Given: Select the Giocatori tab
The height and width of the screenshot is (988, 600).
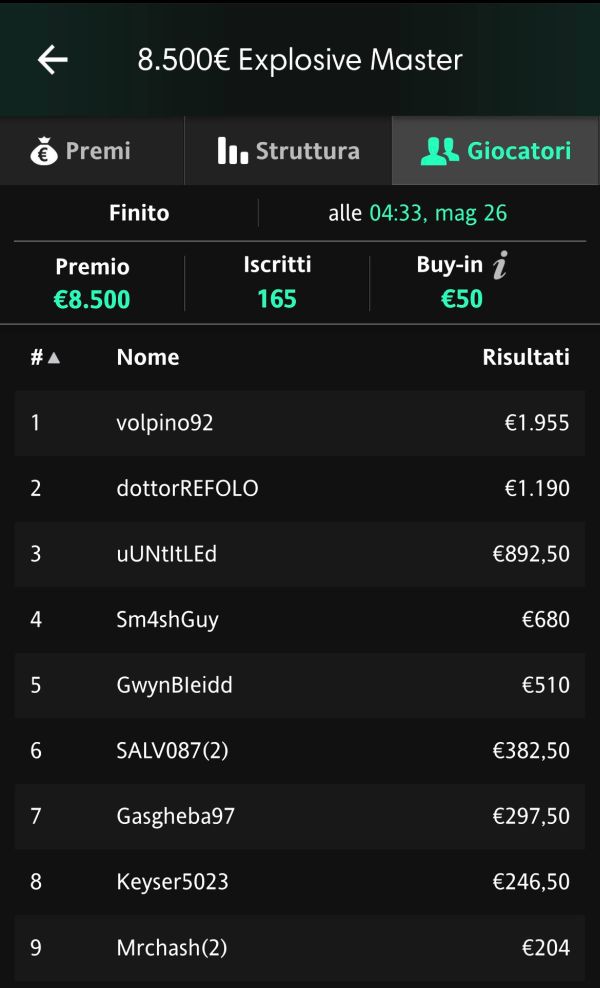Looking at the screenshot, I should 496,151.
